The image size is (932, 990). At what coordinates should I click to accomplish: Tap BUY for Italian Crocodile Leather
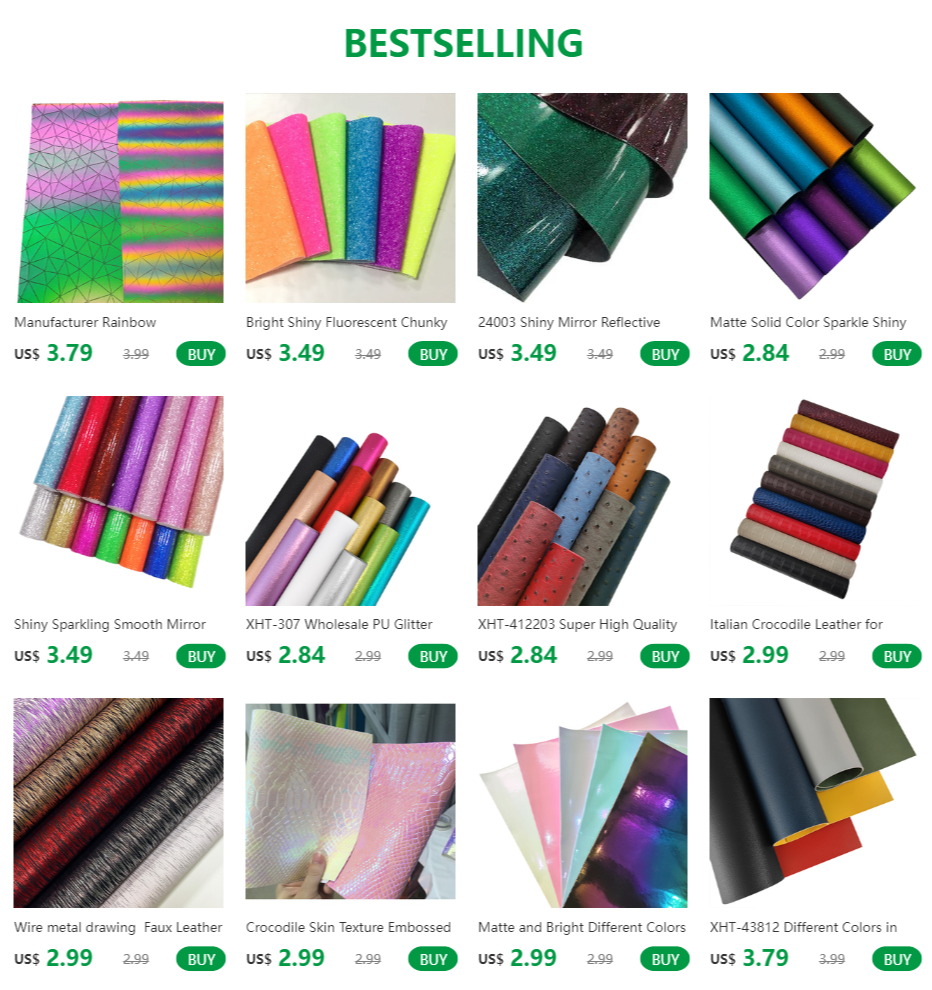click(x=897, y=656)
